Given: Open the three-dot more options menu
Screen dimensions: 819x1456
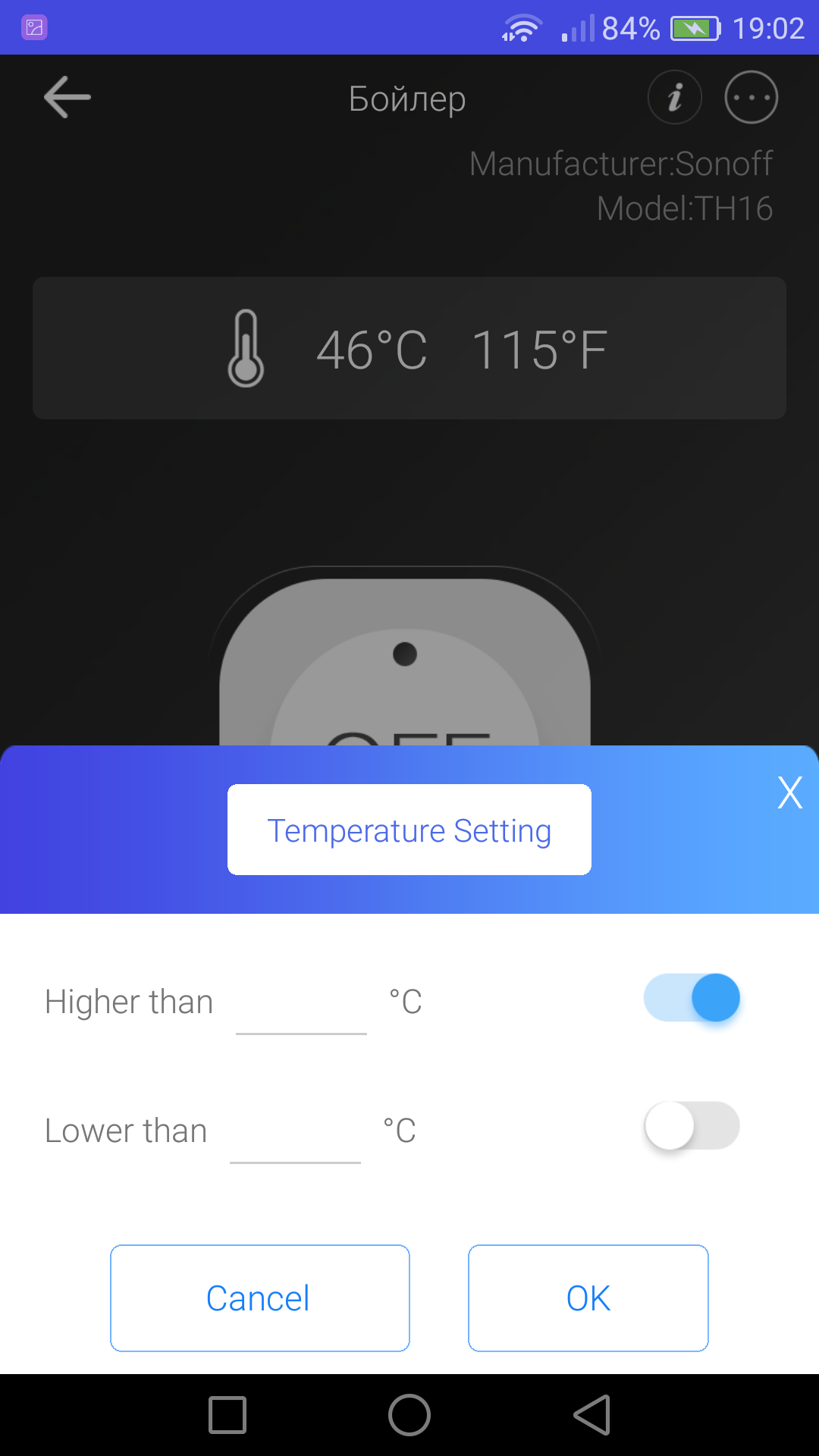Looking at the screenshot, I should click(751, 97).
